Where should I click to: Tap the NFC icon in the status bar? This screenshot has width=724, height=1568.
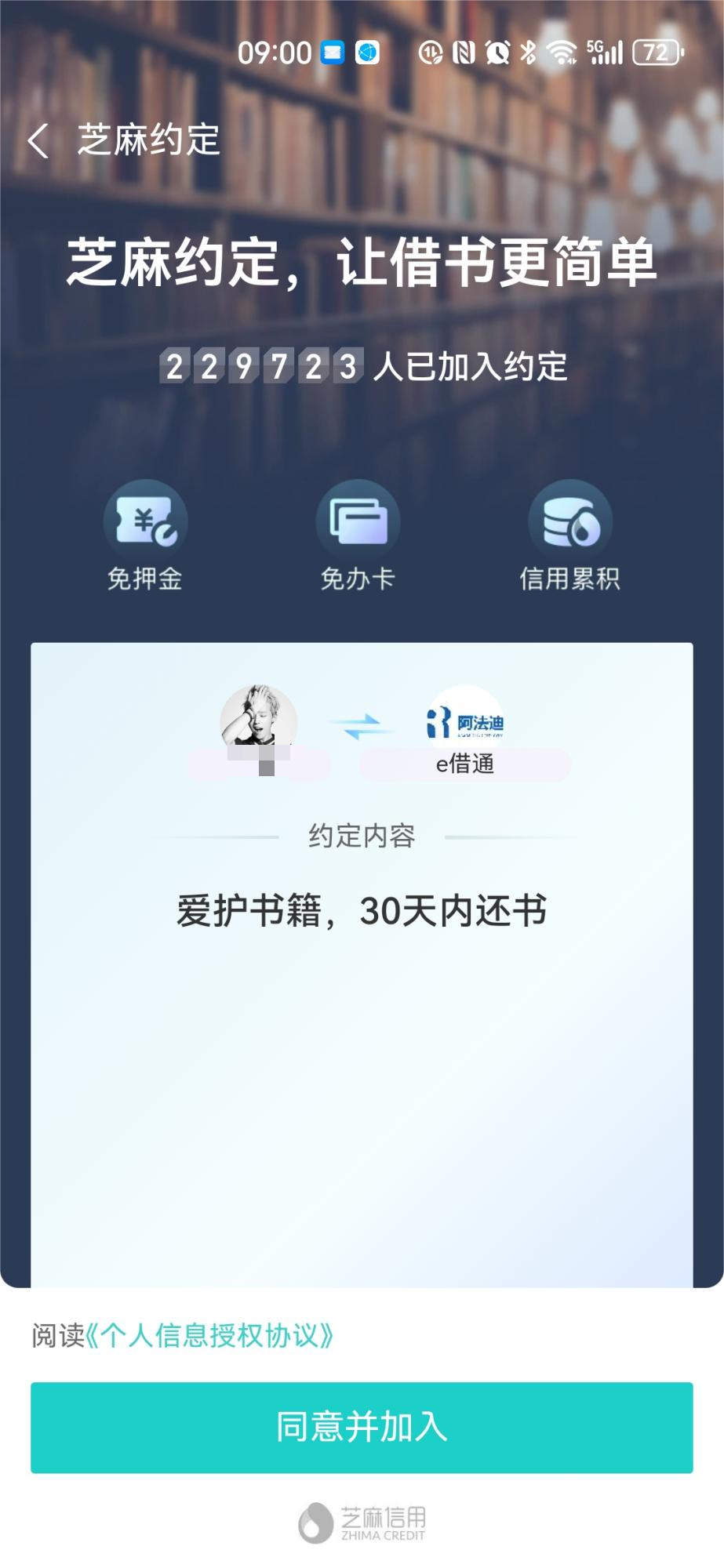(x=462, y=52)
